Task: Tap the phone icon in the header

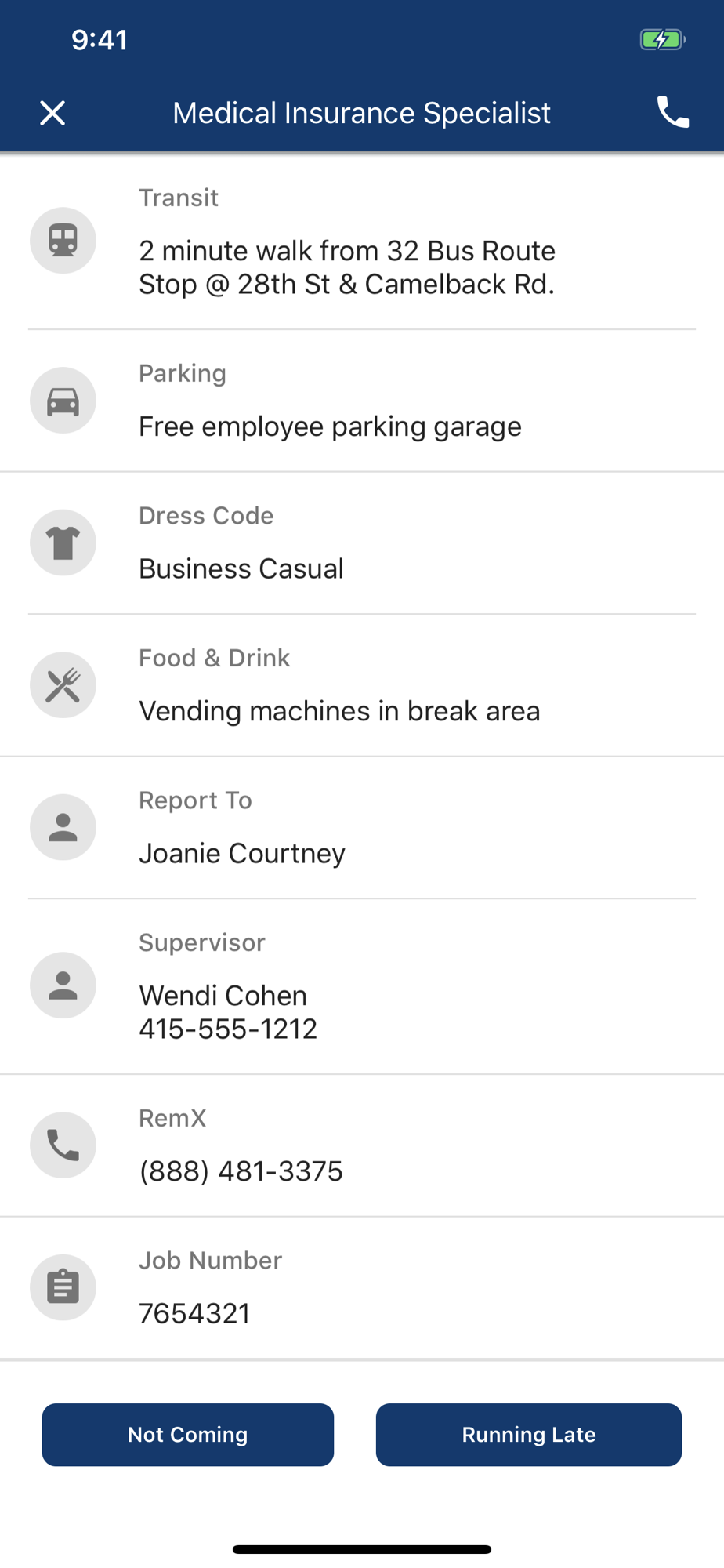Action: coord(672,113)
